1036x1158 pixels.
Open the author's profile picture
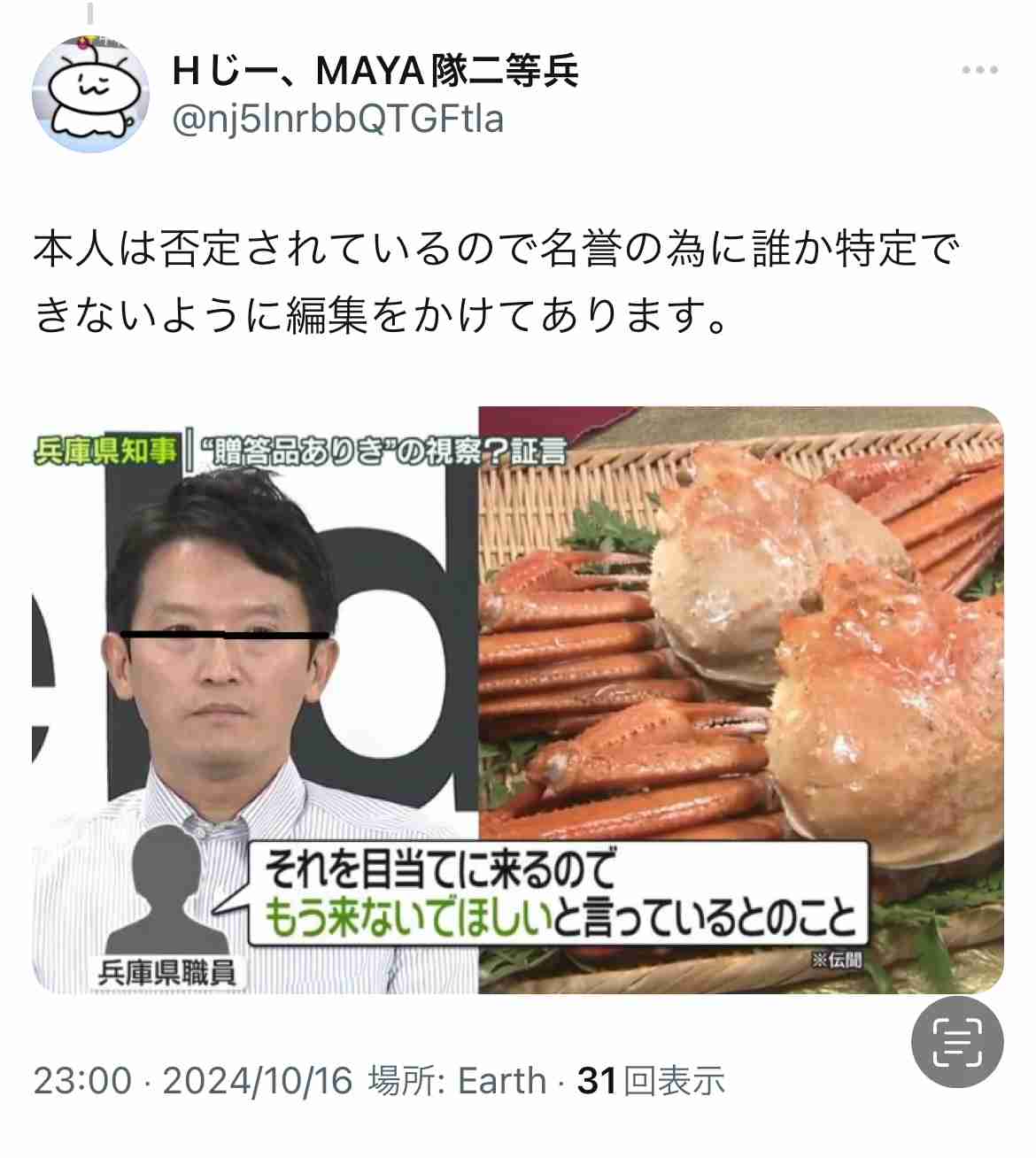point(90,94)
